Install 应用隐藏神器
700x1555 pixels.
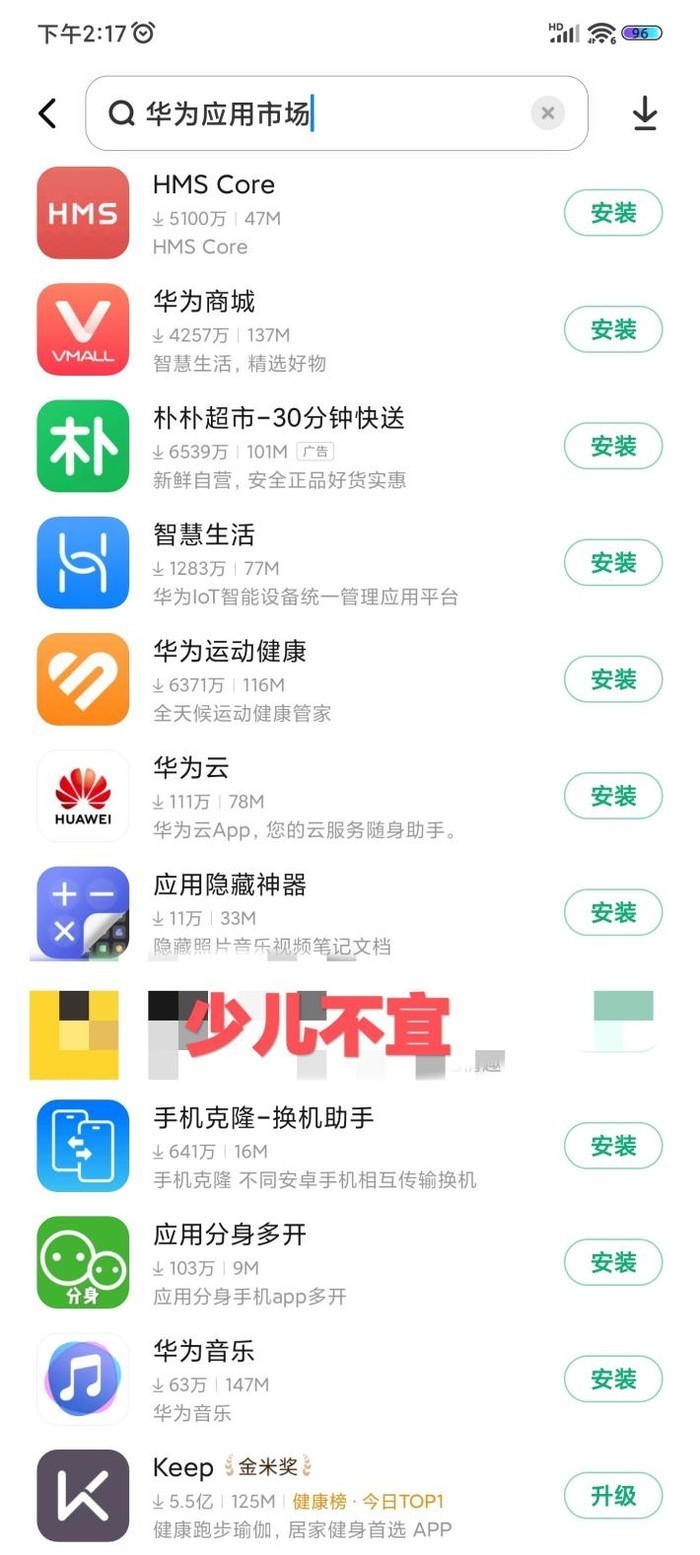pyautogui.click(x=613, y=913)
